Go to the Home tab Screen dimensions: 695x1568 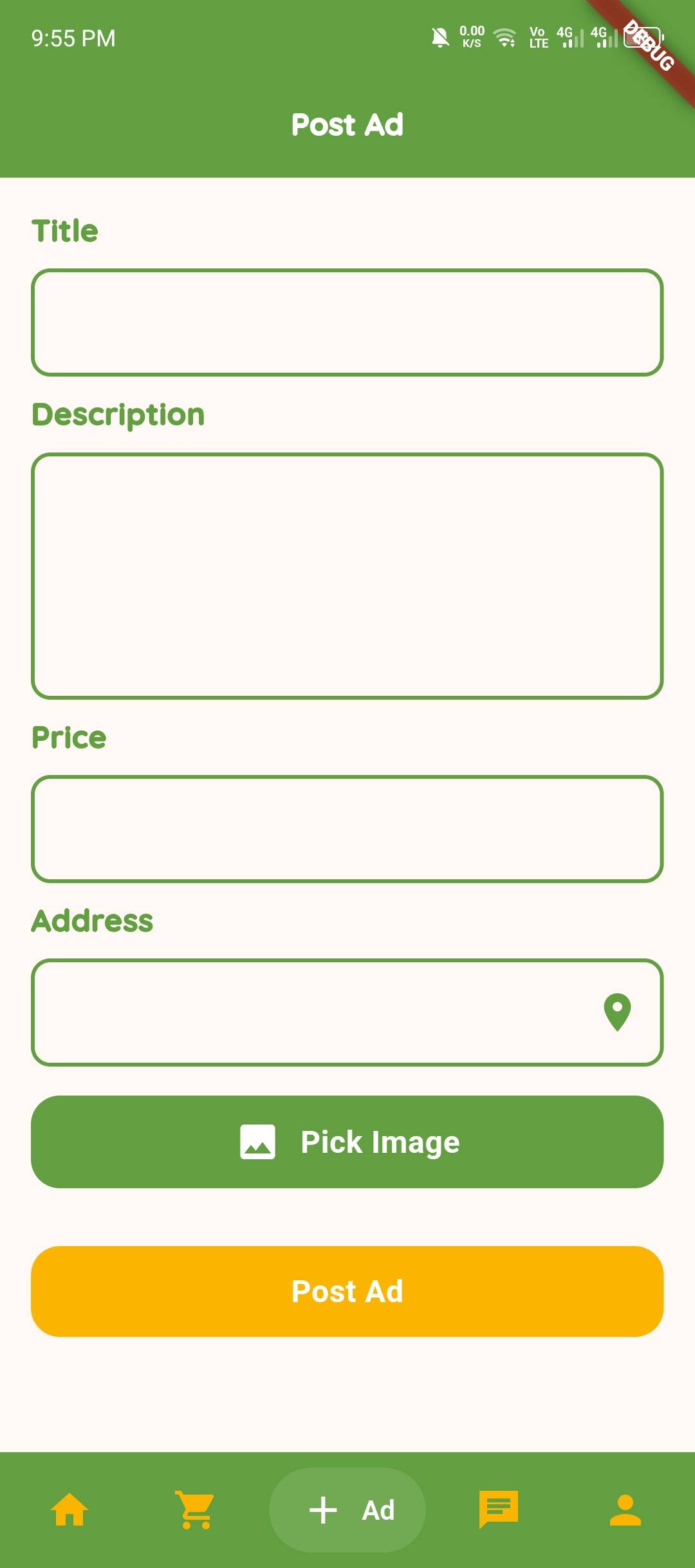click(69, 1510)
